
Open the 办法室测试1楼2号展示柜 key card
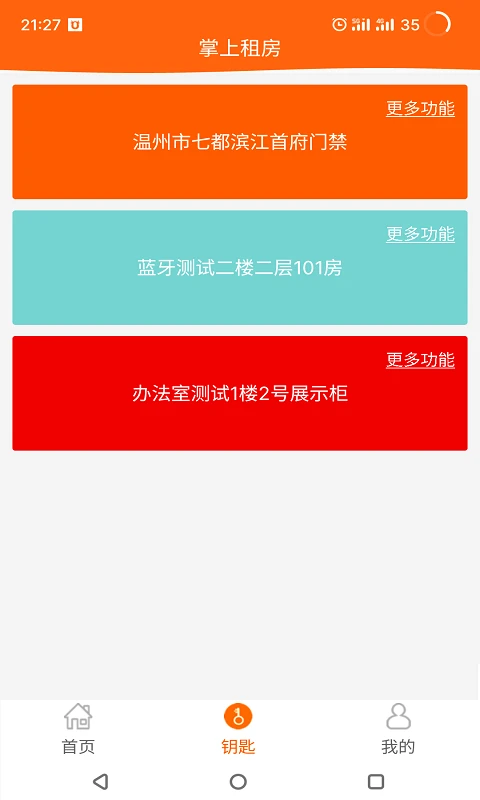click(x=240, y=393)
